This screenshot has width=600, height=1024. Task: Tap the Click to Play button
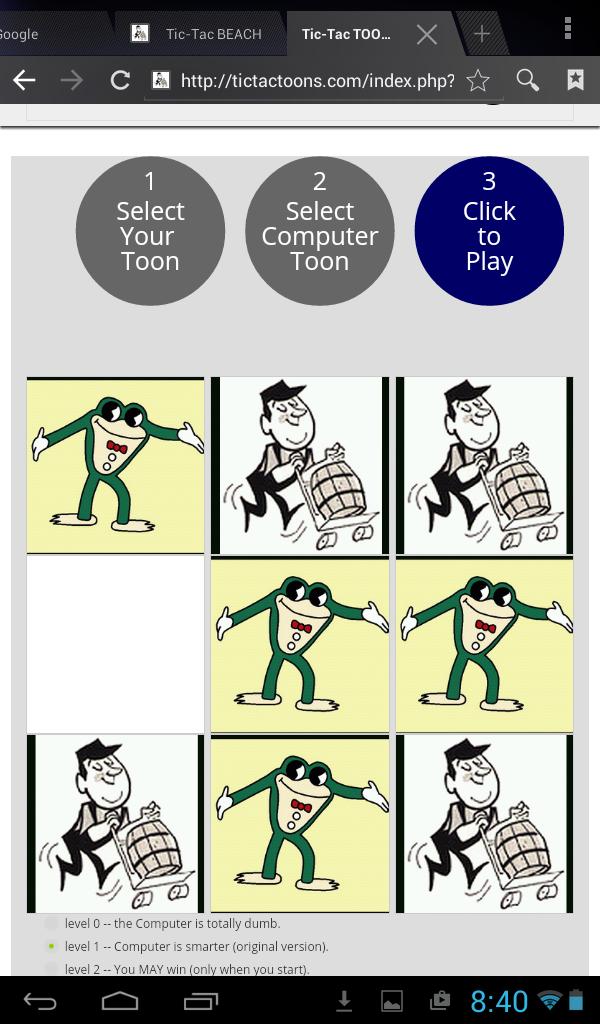tap(489, 230)
